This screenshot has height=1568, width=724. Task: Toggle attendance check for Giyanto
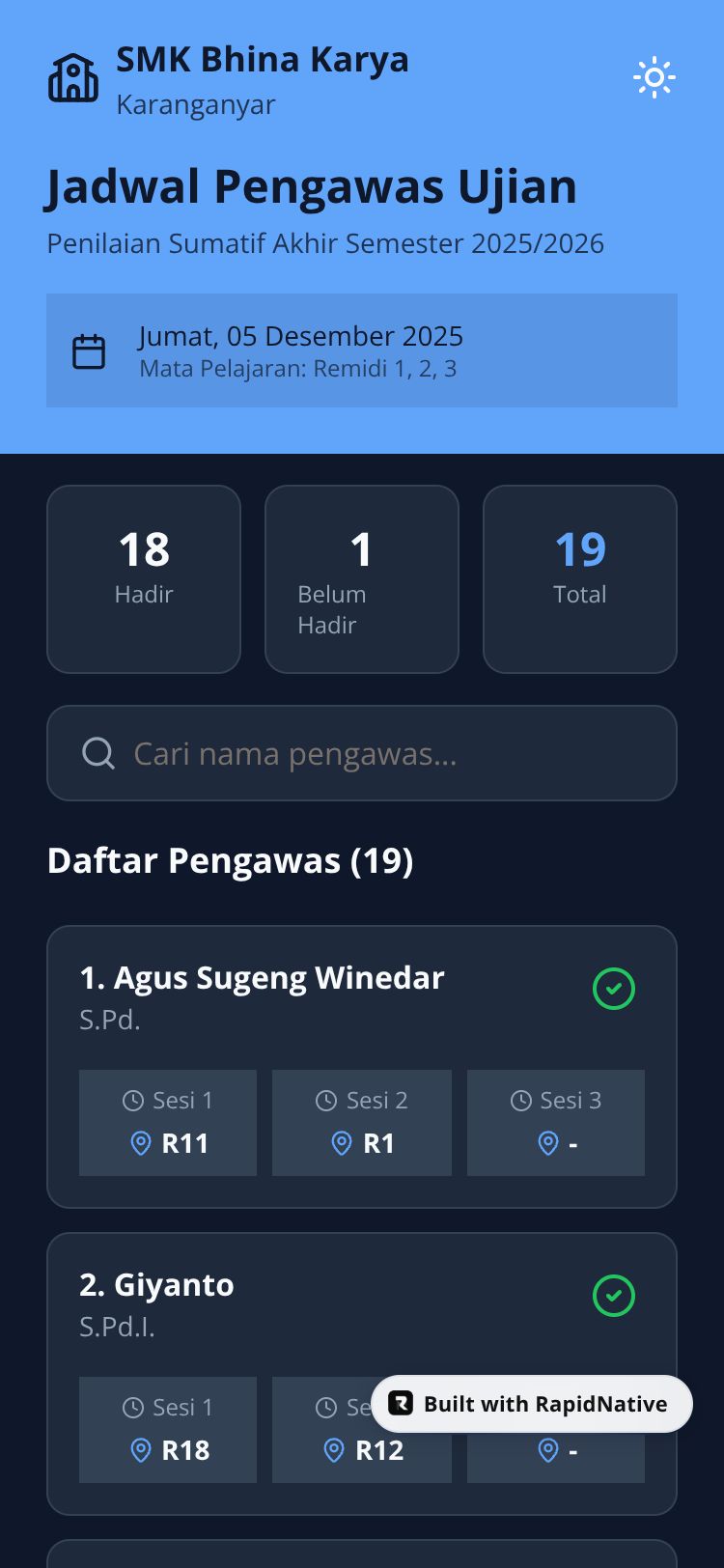pyautogui.click(x=614, y=1296)
